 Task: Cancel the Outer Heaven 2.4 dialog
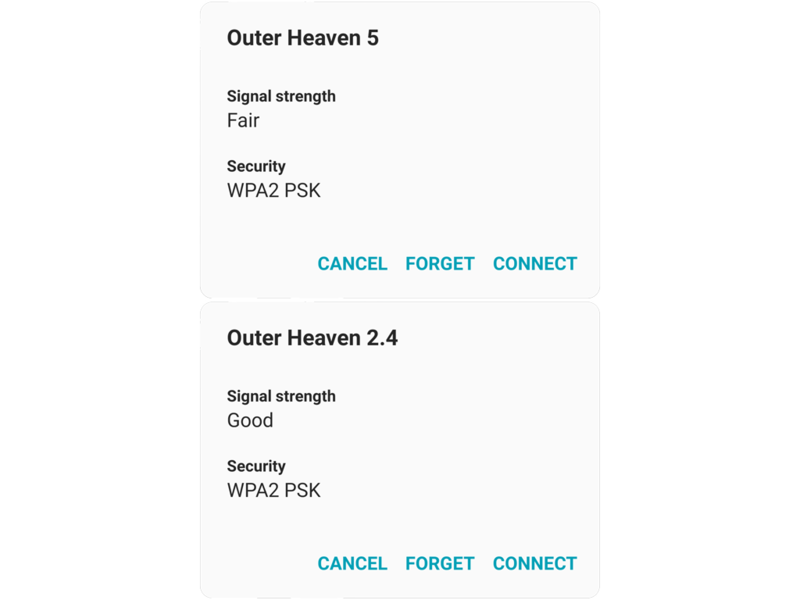[x=352, y=564]
